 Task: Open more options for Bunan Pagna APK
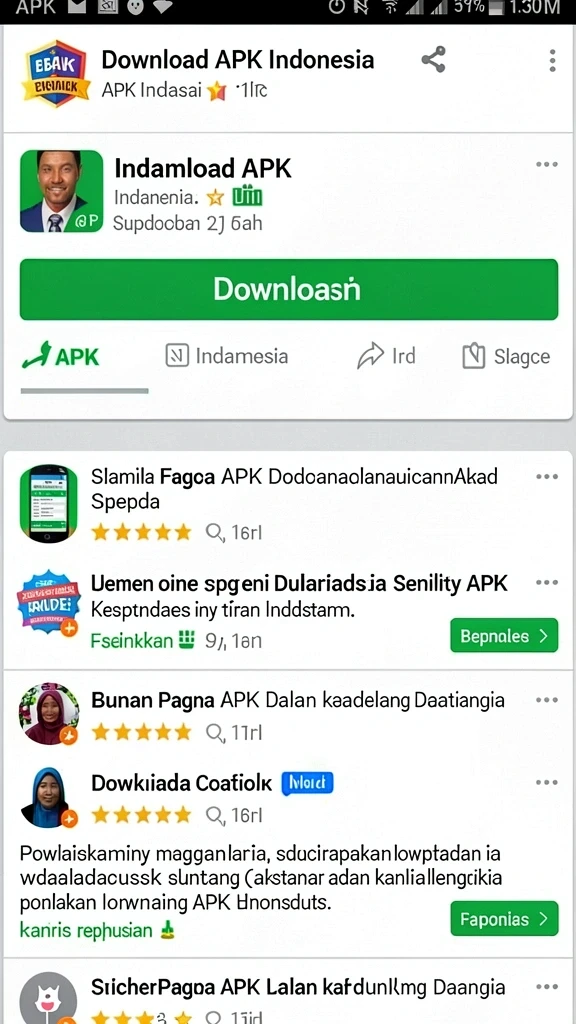pyautogui.click(x=547, y=700)
